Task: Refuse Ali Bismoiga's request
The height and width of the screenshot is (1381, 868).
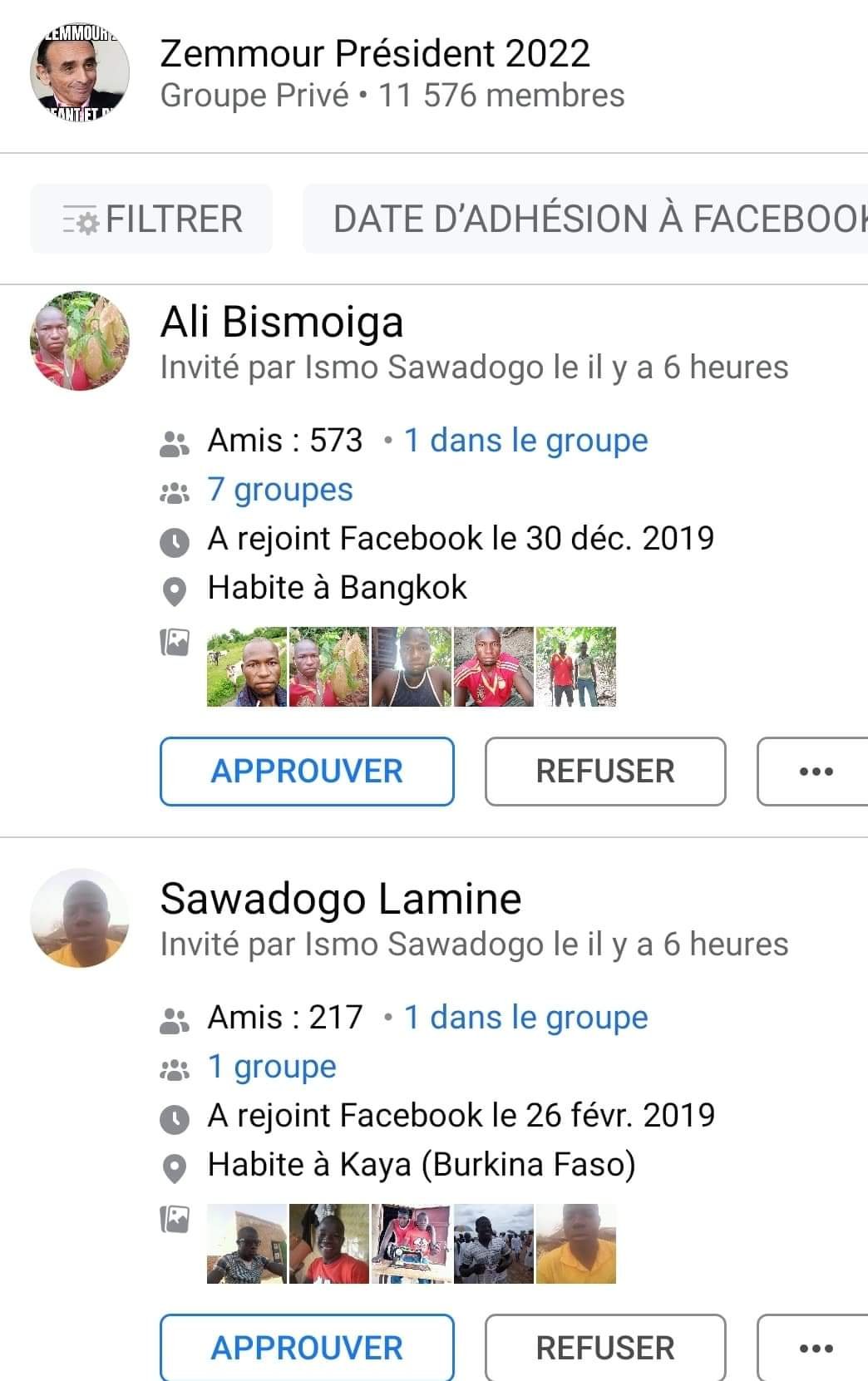Action: tap(604, 772)
